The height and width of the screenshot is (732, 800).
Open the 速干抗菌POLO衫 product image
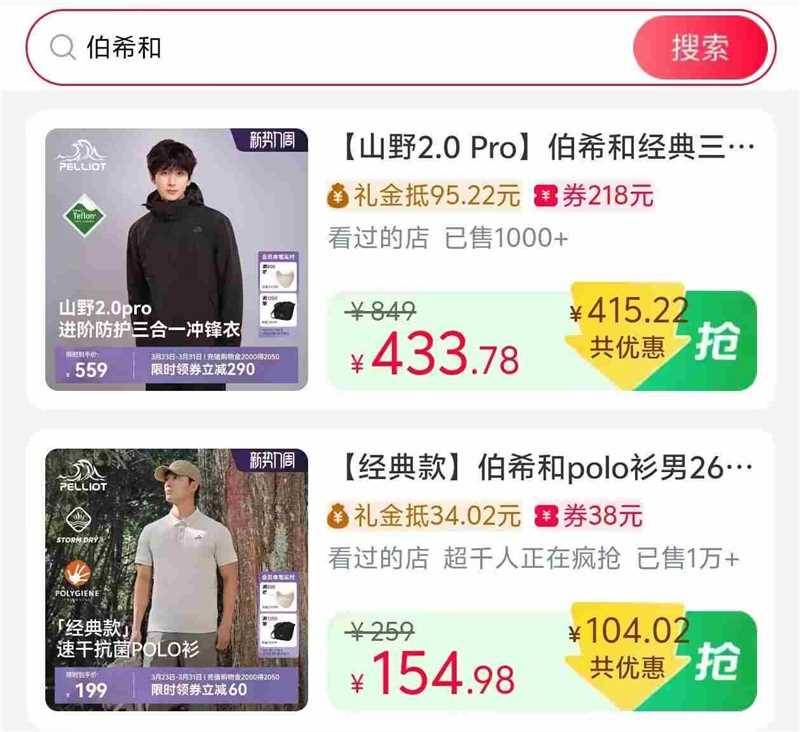click(x=176, y=579)
